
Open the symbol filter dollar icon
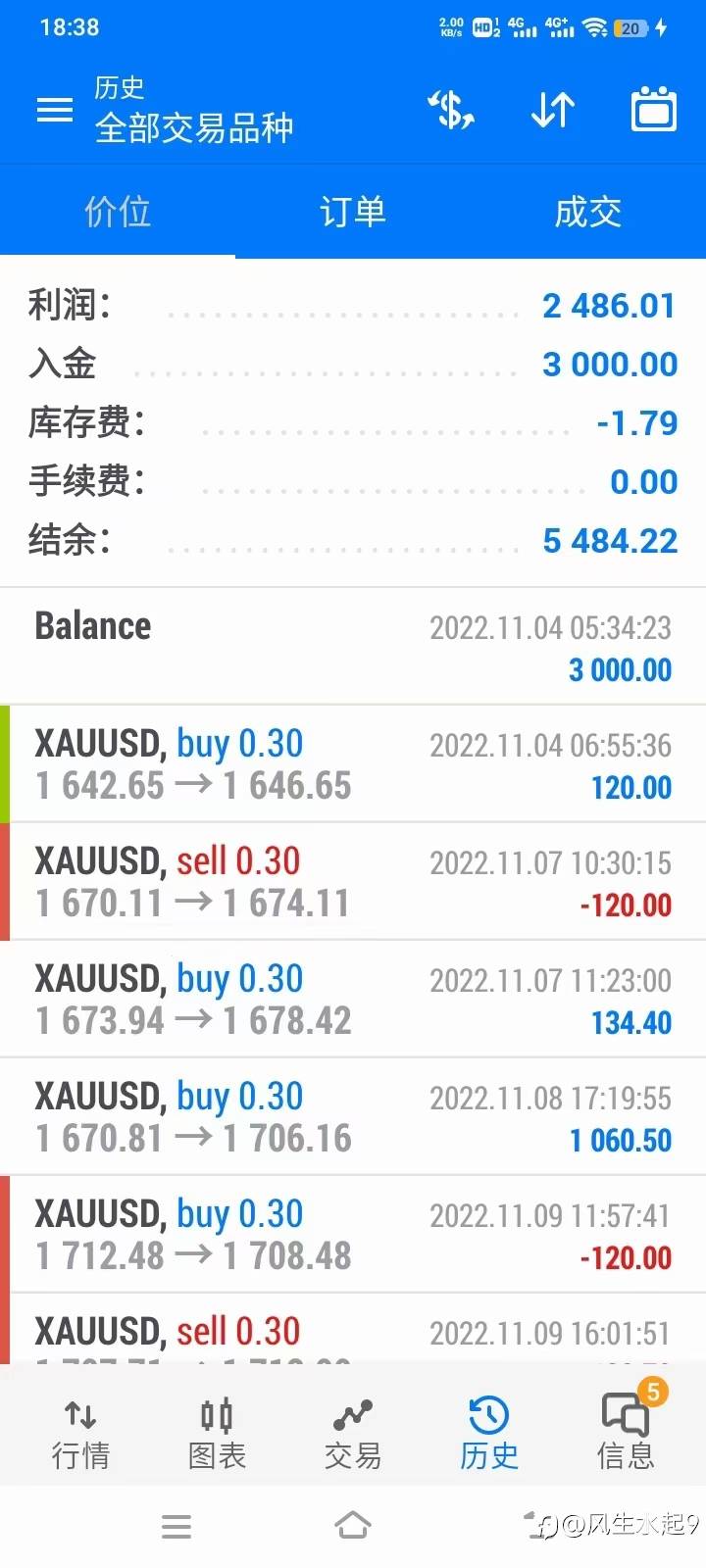pos(452,110)
